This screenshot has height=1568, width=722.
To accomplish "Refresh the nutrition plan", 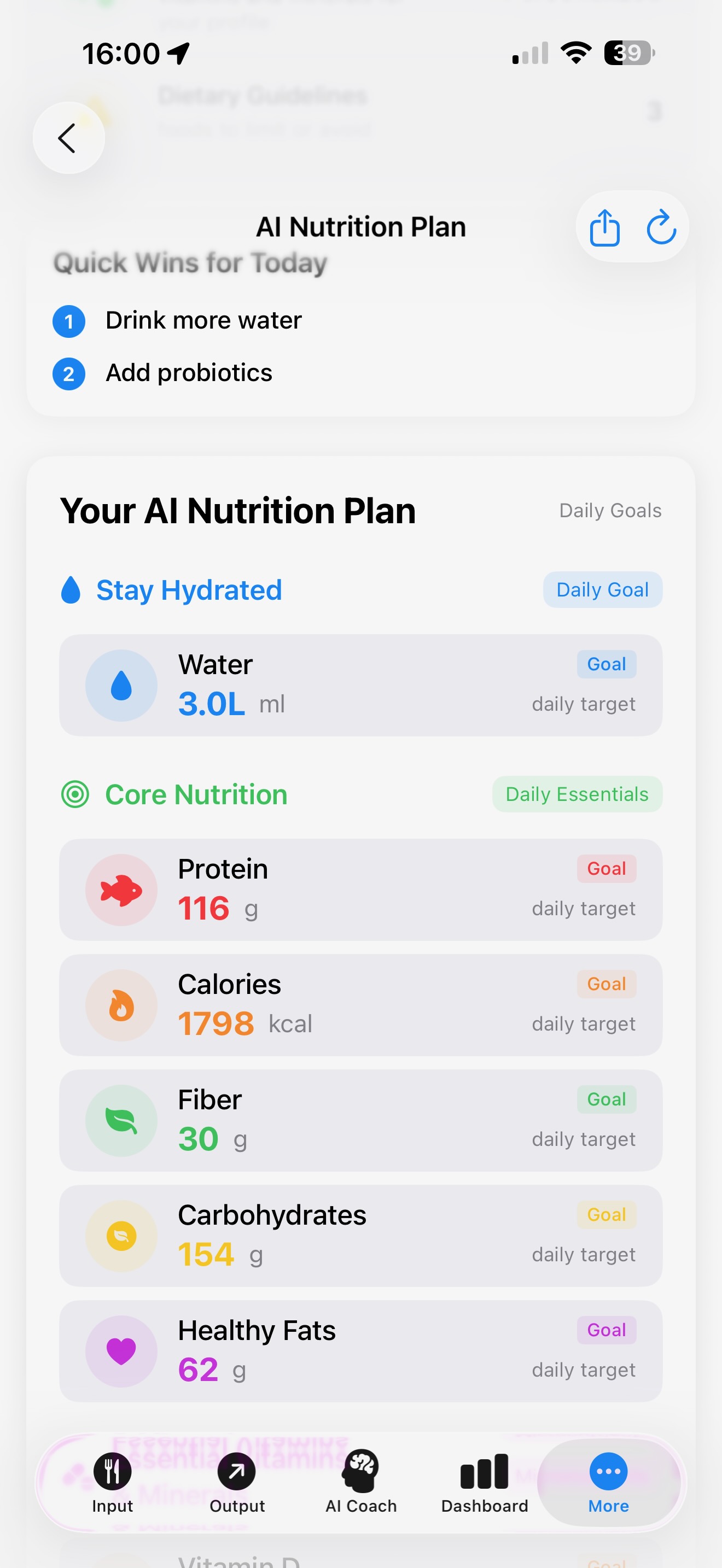I will click(662, 226).
